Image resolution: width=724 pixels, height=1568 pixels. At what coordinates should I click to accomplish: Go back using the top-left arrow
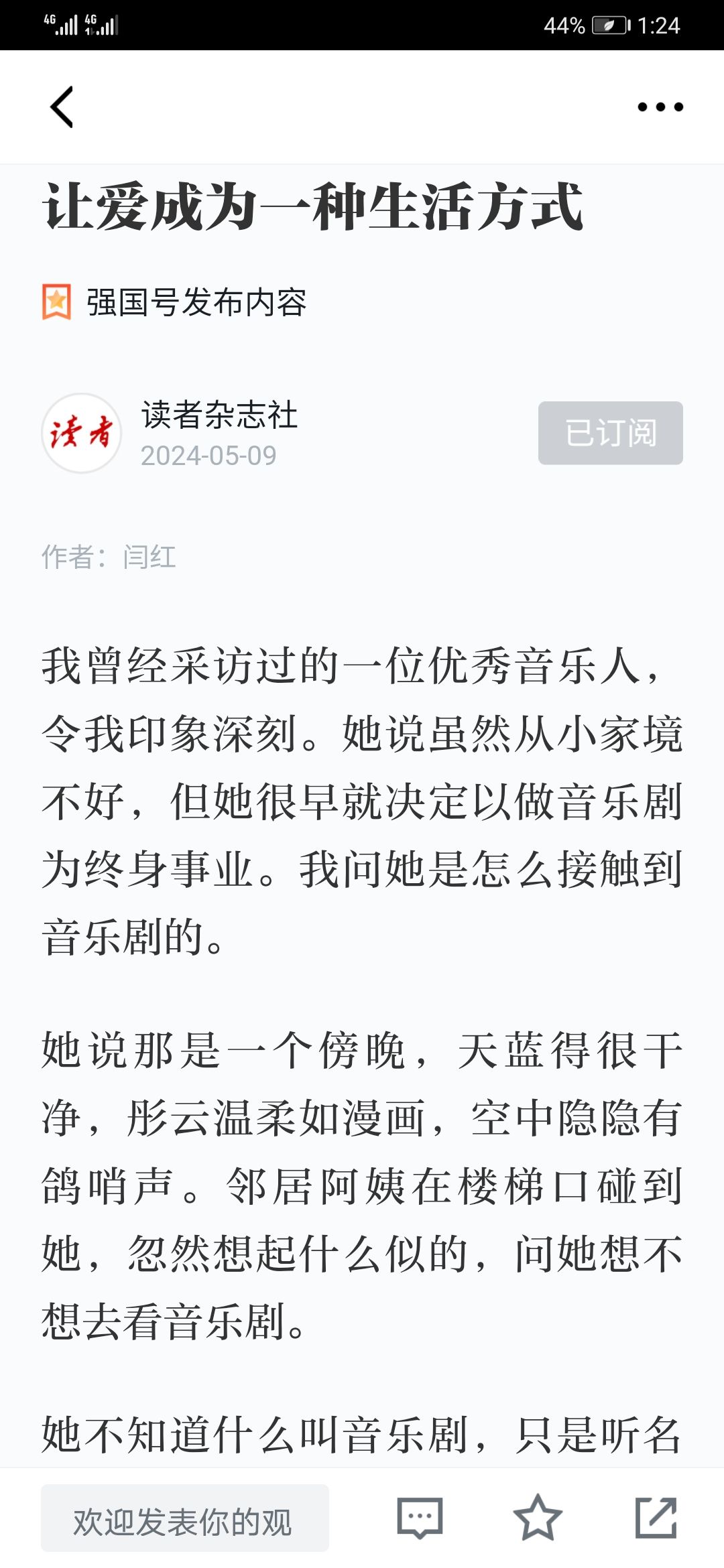point(62,107)
